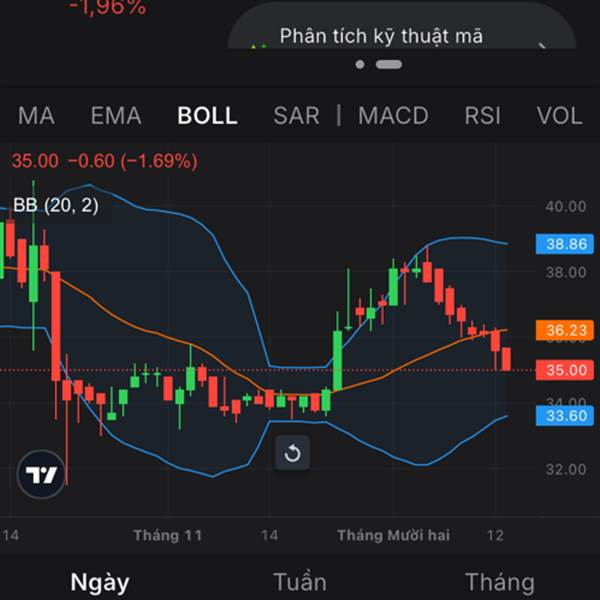600x600 pixels.
Task: Switch to the Ngày timeframe
Action: [99, 582]
